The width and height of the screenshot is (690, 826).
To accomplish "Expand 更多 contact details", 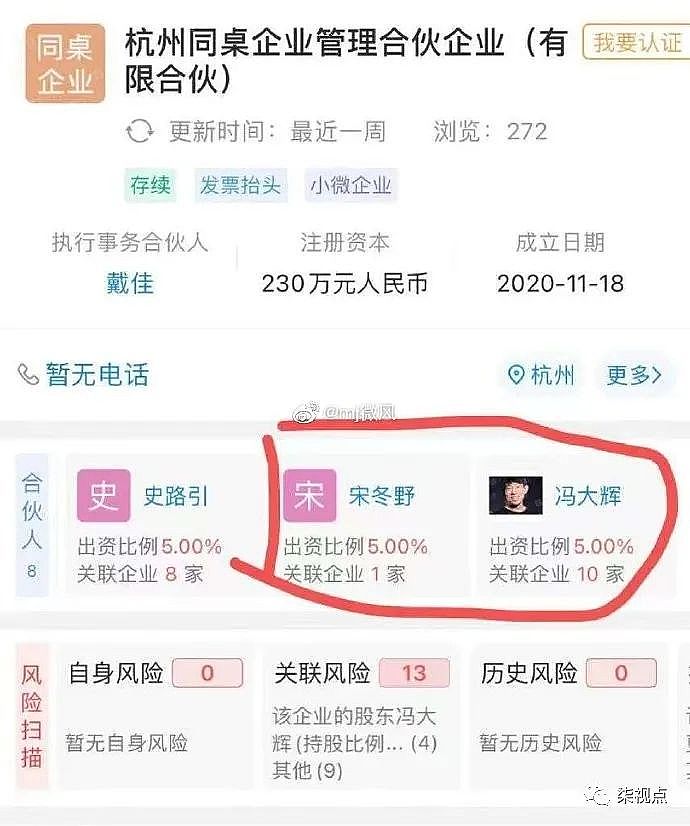I will pyautogui.click(x=634, y=375).
